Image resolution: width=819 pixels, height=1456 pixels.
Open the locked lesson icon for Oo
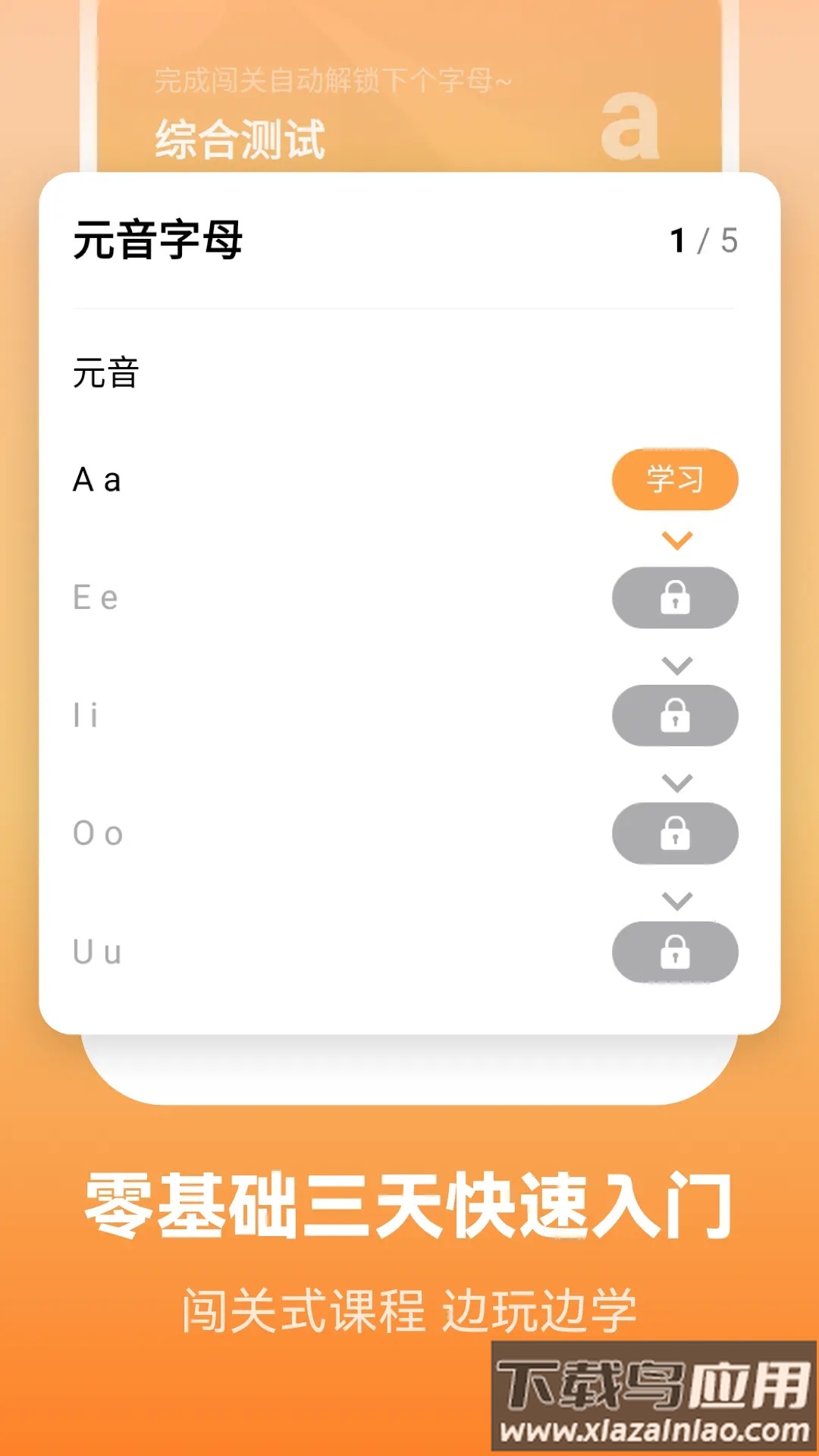676,833
